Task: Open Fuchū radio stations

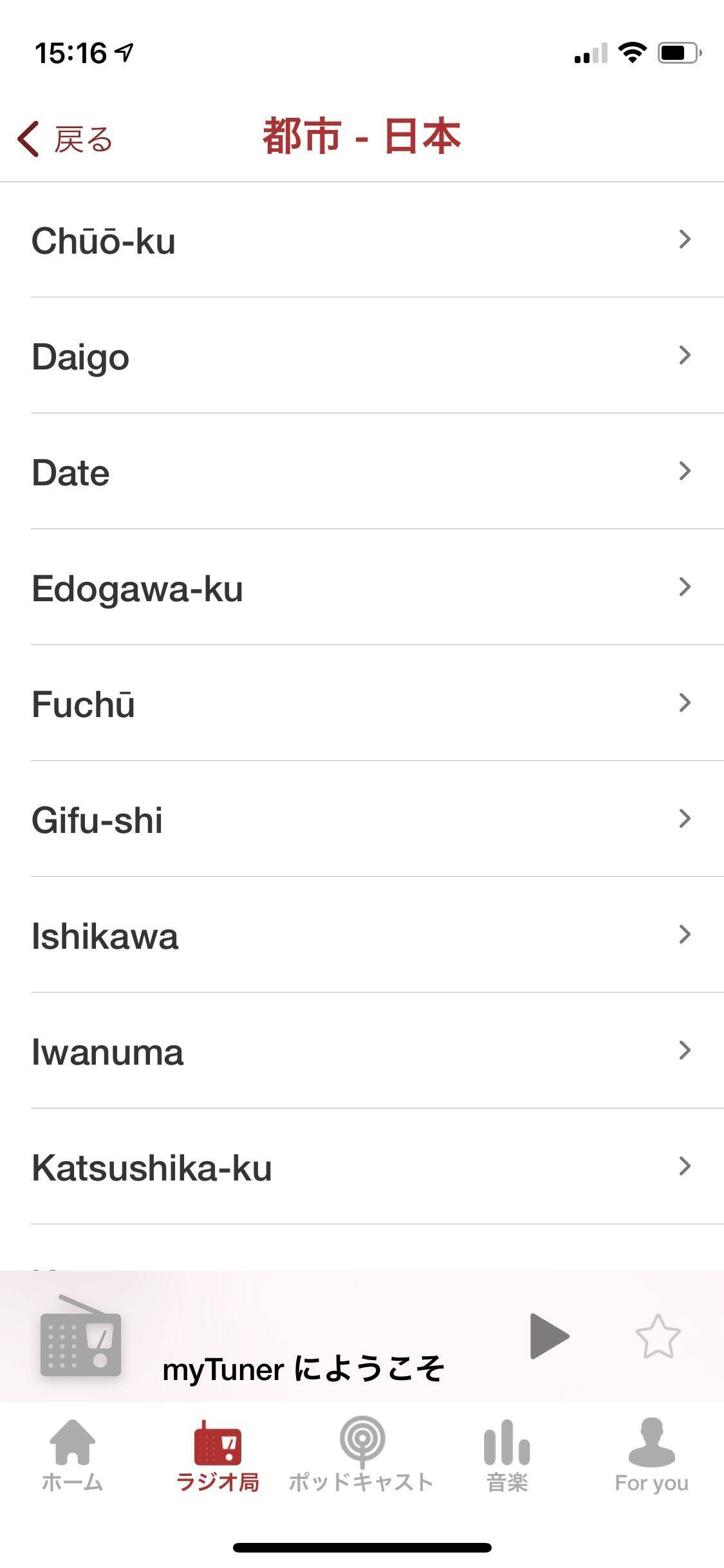Action: pos(362,704)
